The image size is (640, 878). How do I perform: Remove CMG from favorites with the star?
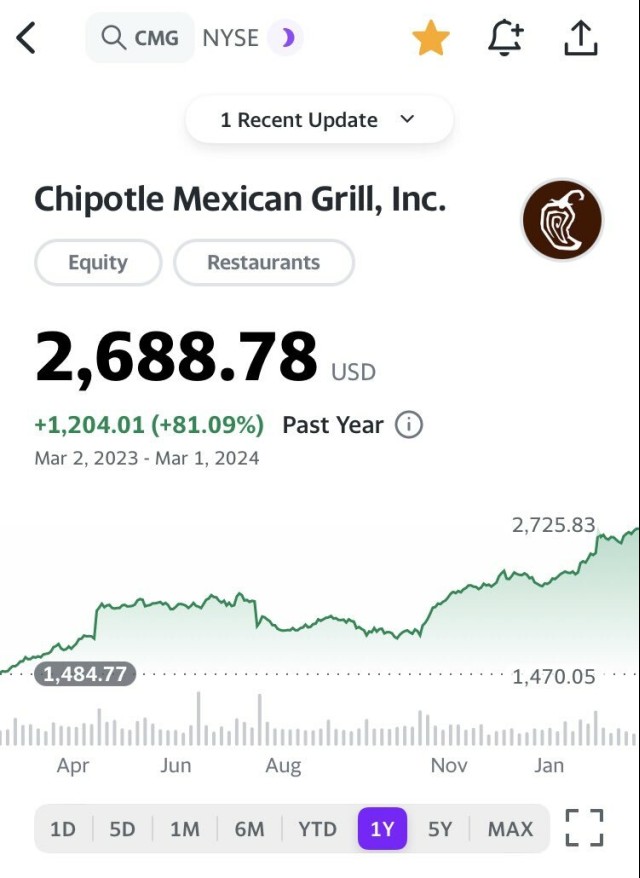[x=431, y=39]
